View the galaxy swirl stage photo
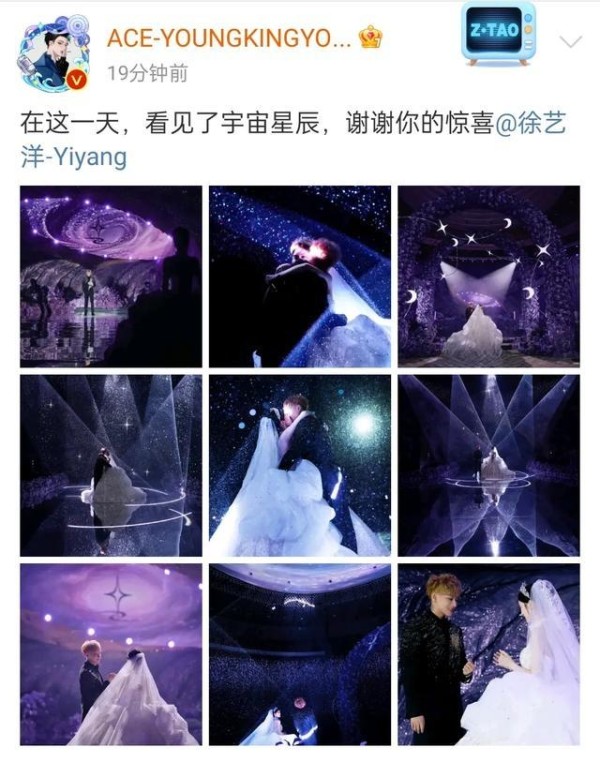Viewport: 600px width, 762px height. coord(111,276)
